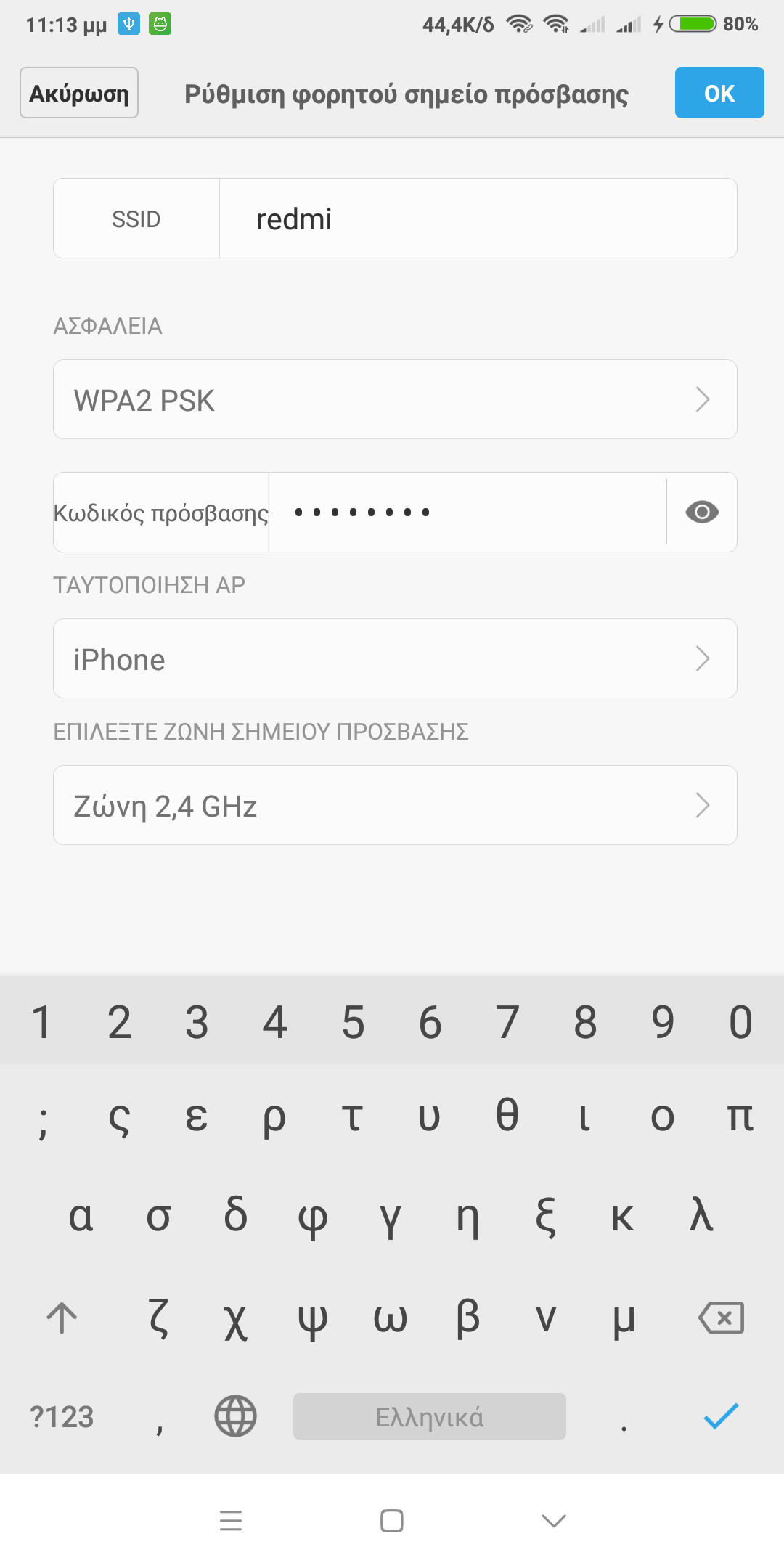
Task: Go to the home screen via square button
Action: point(392,1520)
